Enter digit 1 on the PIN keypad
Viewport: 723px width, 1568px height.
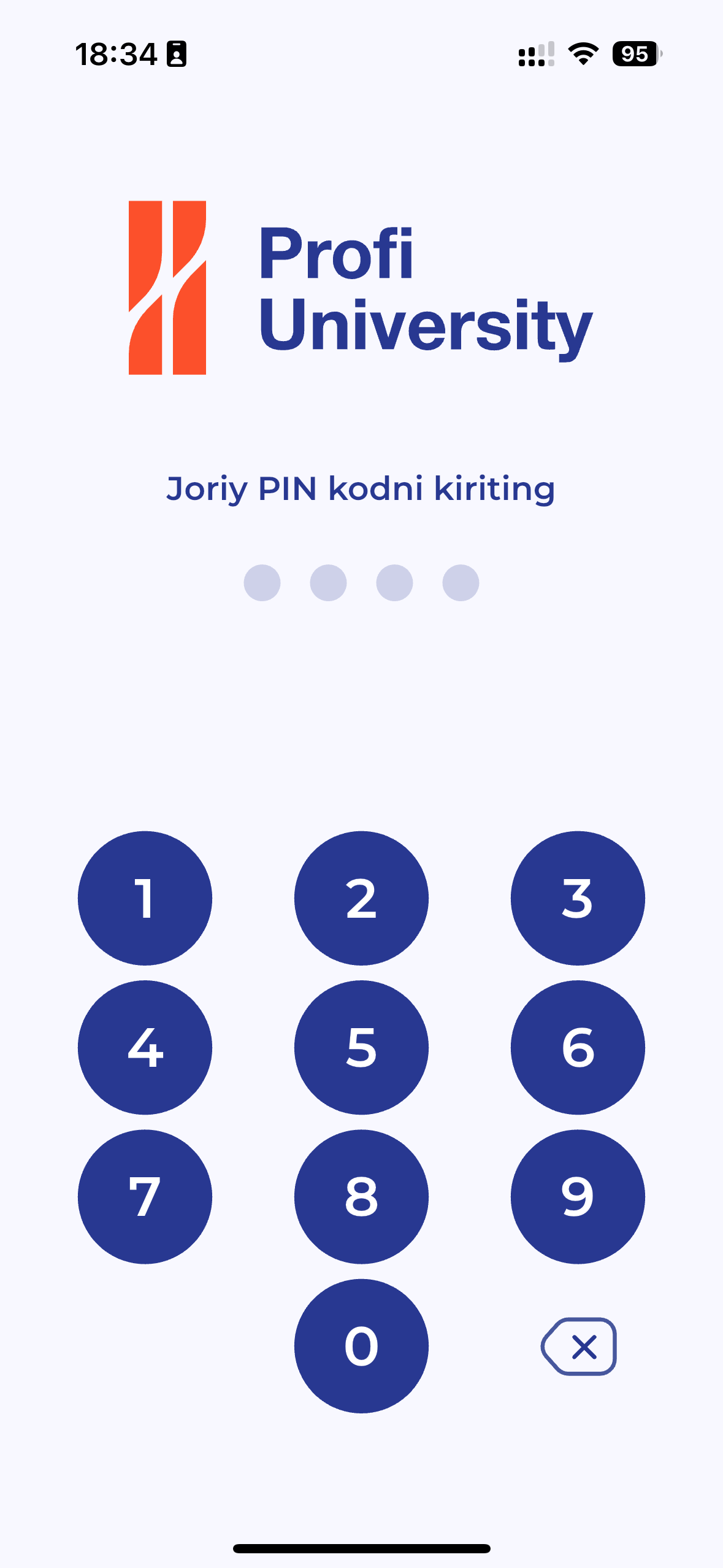click(x=145, y=898)
